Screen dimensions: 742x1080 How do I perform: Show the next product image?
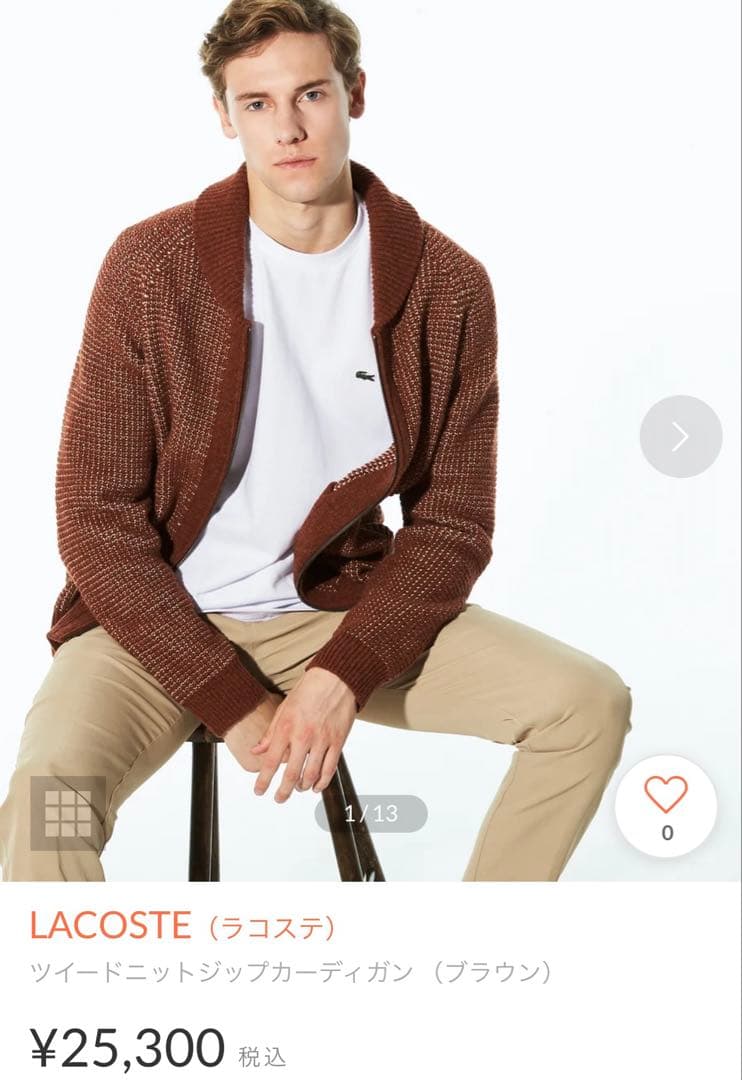(x=680, y=436)
